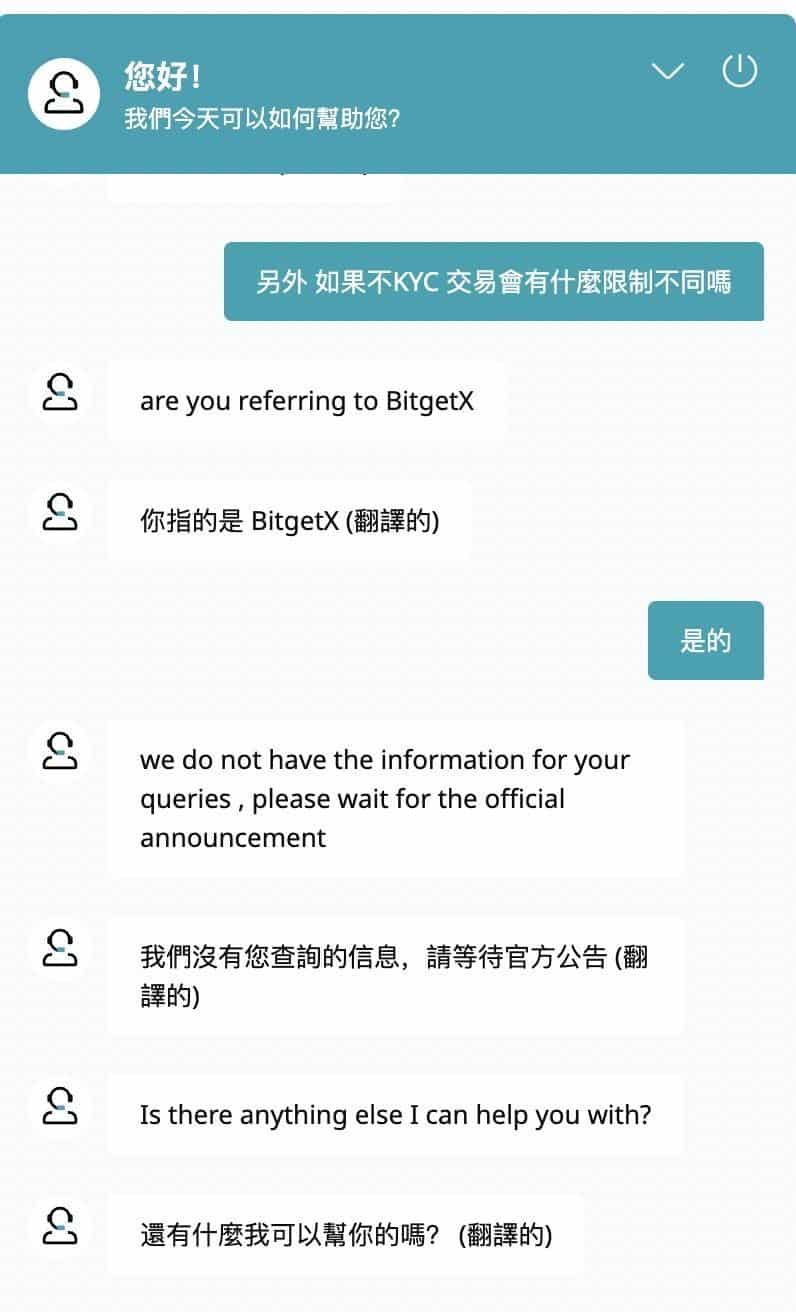Click avatar next to the "還有什麼我可以幫你的嗎" message
The image size is (796, 1312).
point(60,1225)
